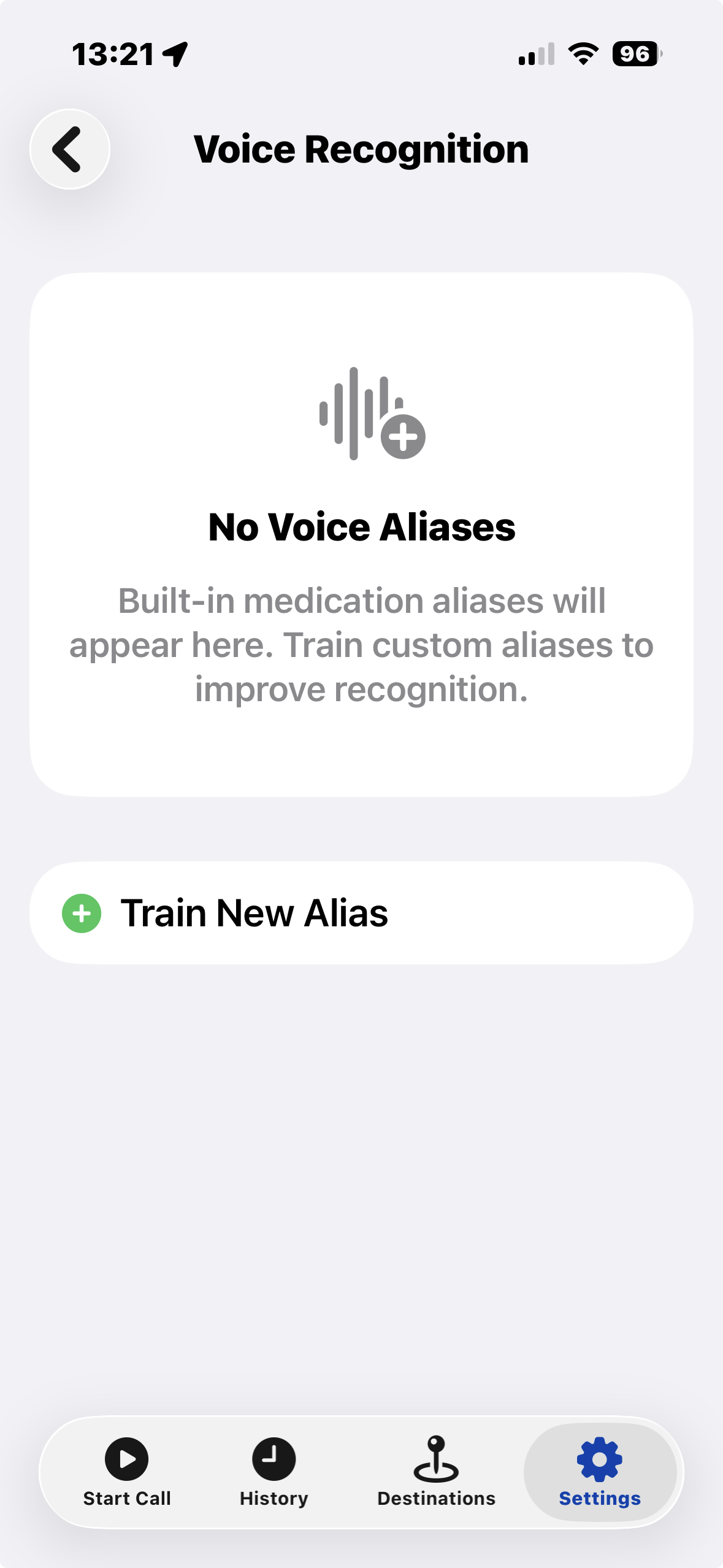Select the Start Call play icon
723x1568 pixels.
pyautogui.click(x=127, y=1459)
